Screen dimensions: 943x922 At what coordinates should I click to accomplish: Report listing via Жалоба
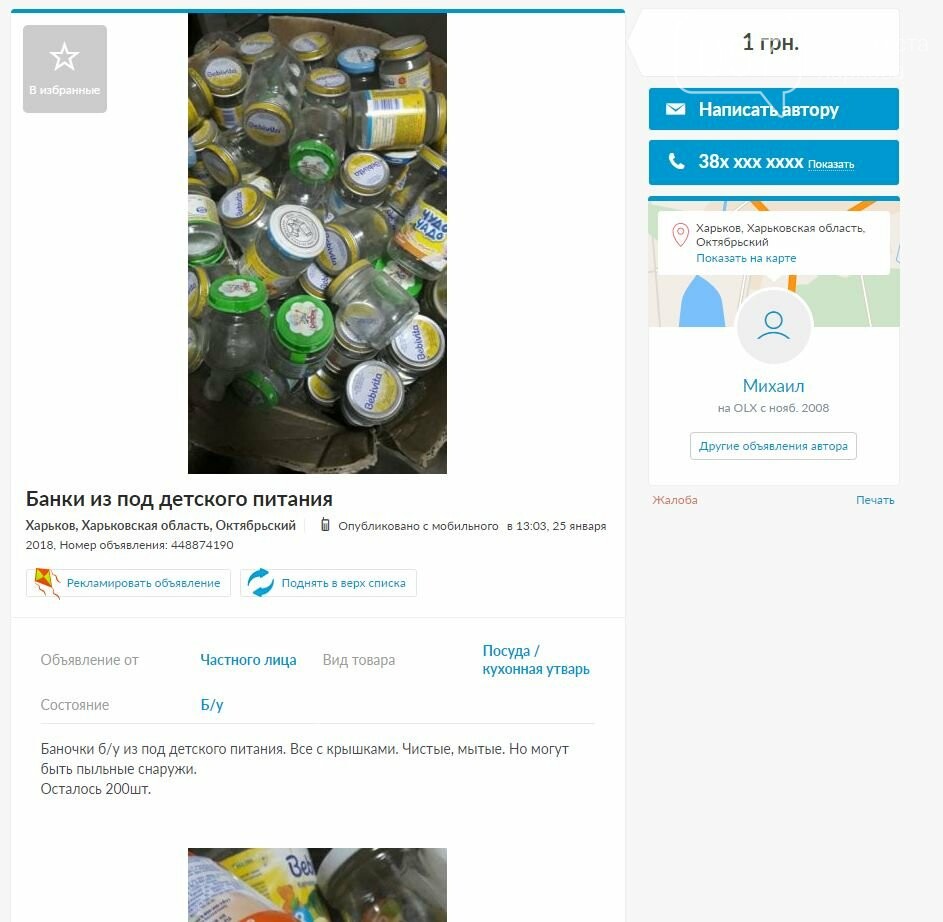pyautogui.click(x=674, y=500)
